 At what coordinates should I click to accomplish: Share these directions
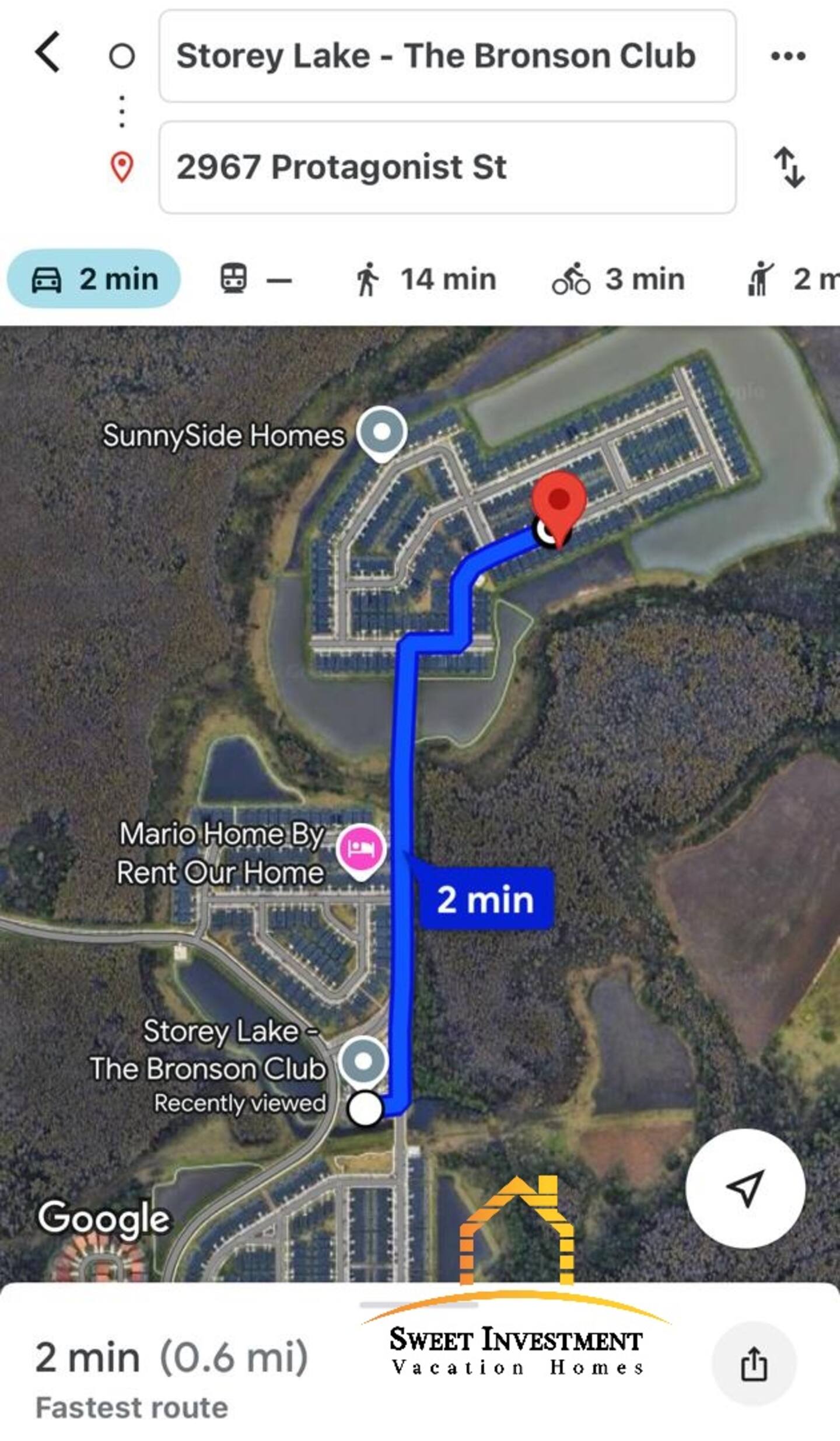pos(754,1363)
